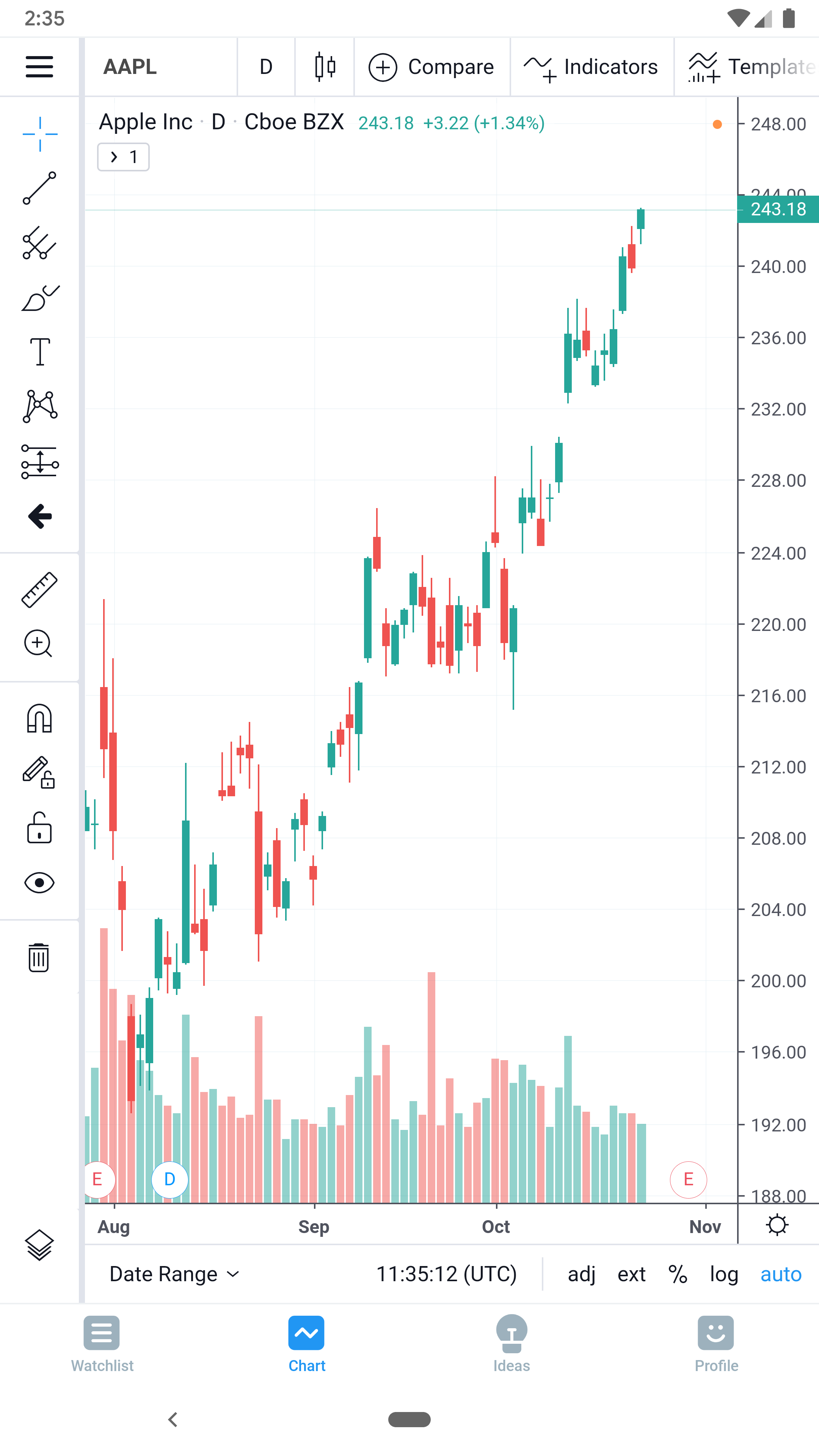Open the D timeframe selector
The width and height of the screenshot is (819, 1456).
(266, 66)
